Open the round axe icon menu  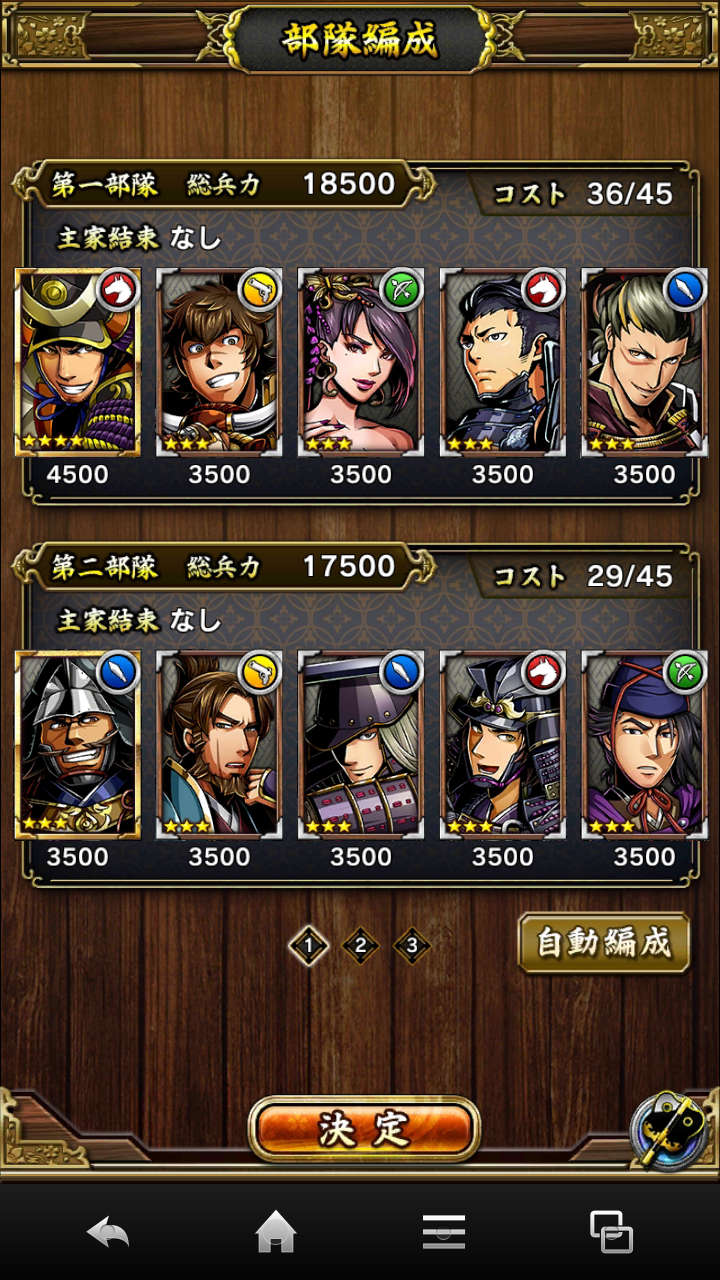(669, 1131)
